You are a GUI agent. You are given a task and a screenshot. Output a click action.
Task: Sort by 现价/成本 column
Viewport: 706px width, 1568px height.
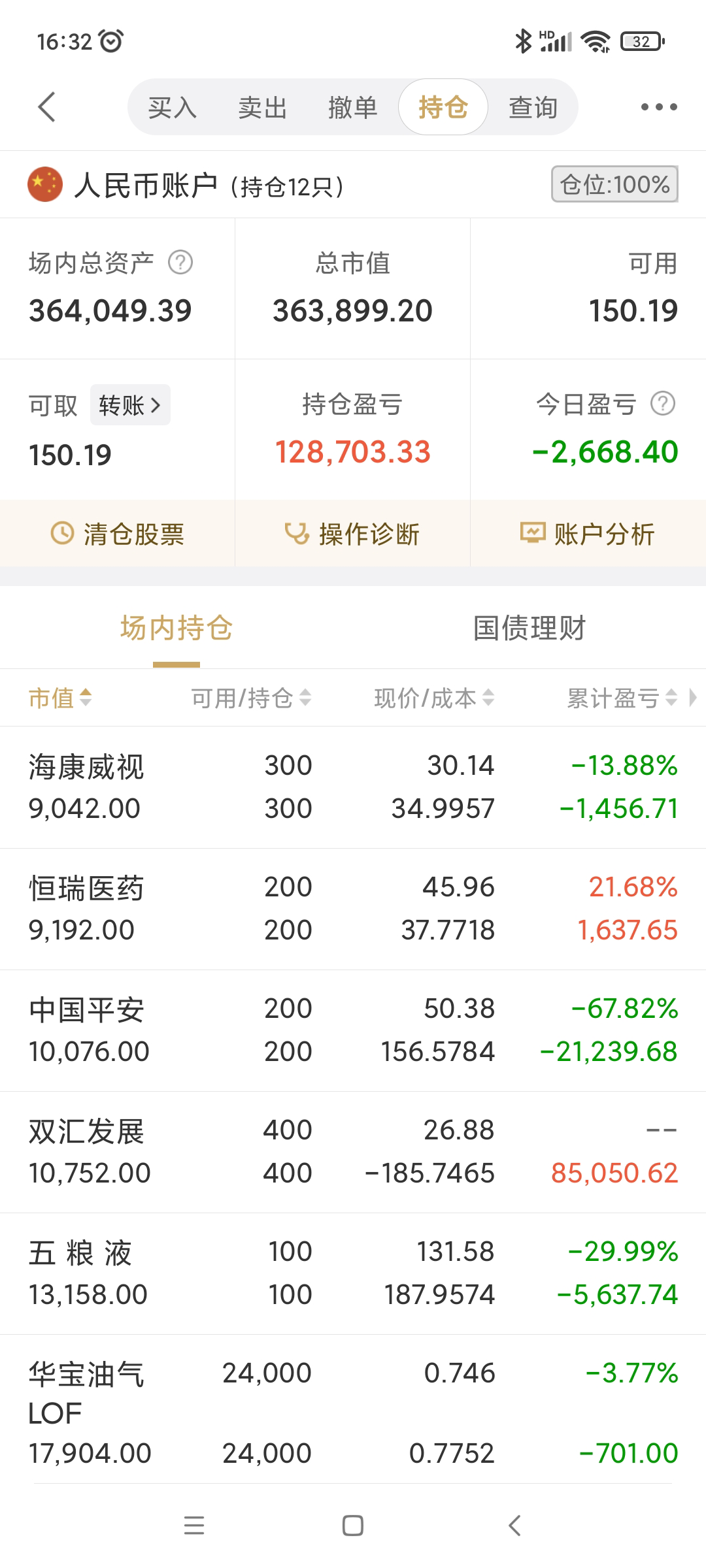[433, 698]
